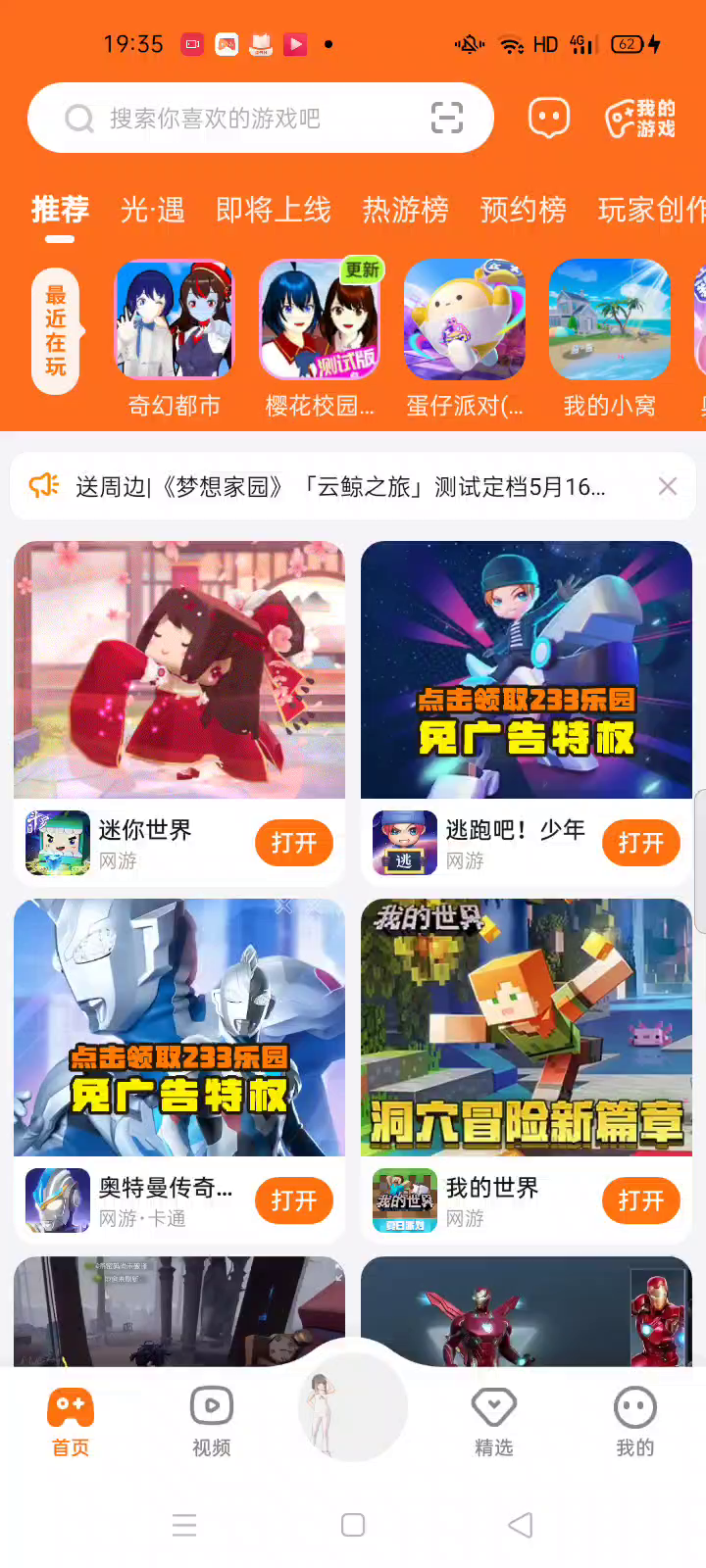Open the scan icon in search bar

(x=447, y=119)
